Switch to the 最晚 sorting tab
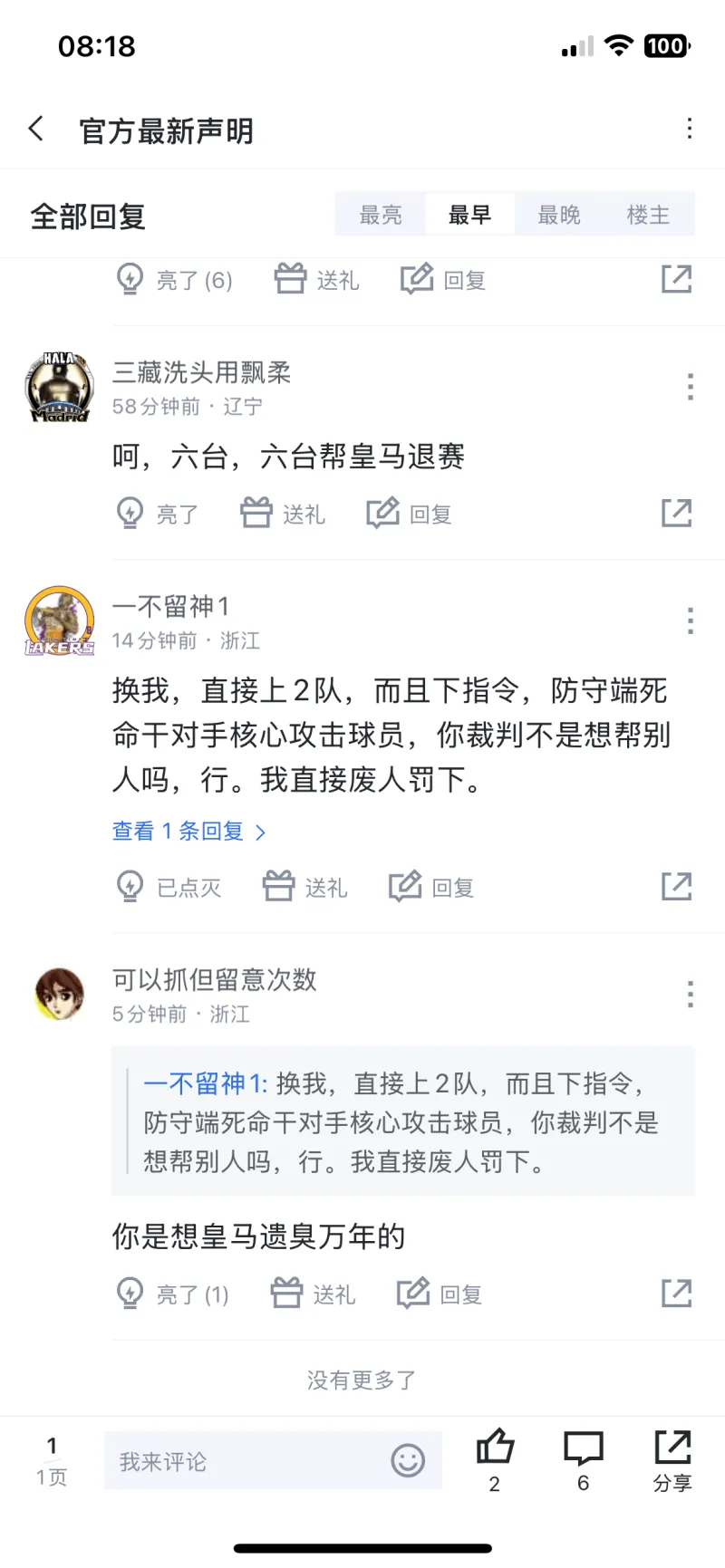 559,215
